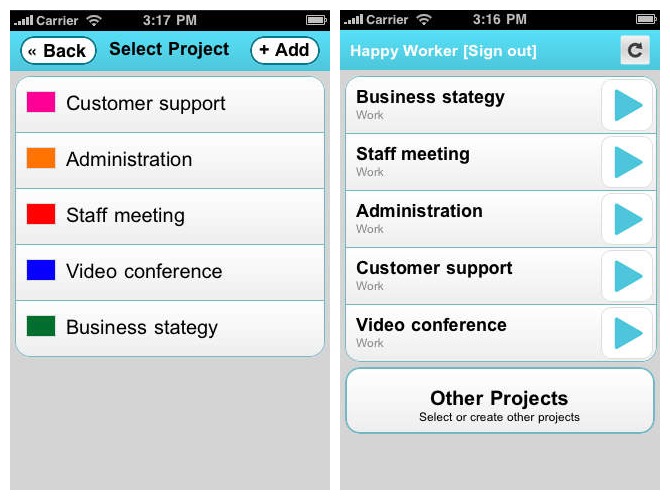The width and height of the screenshot is (670, 500).
Task: Add a new project
Action: [x=285, y=50]
